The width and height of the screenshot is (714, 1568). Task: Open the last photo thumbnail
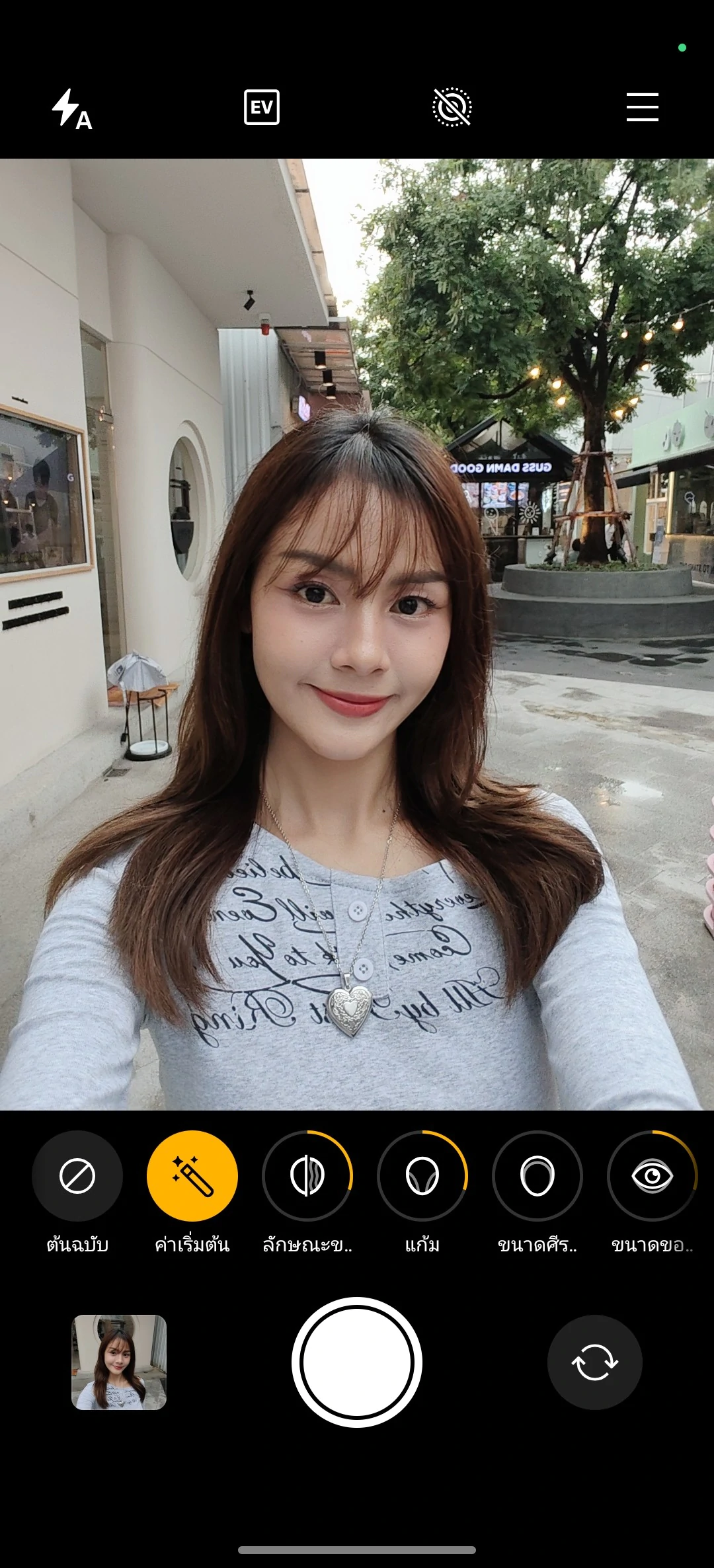coord(119,1362)
